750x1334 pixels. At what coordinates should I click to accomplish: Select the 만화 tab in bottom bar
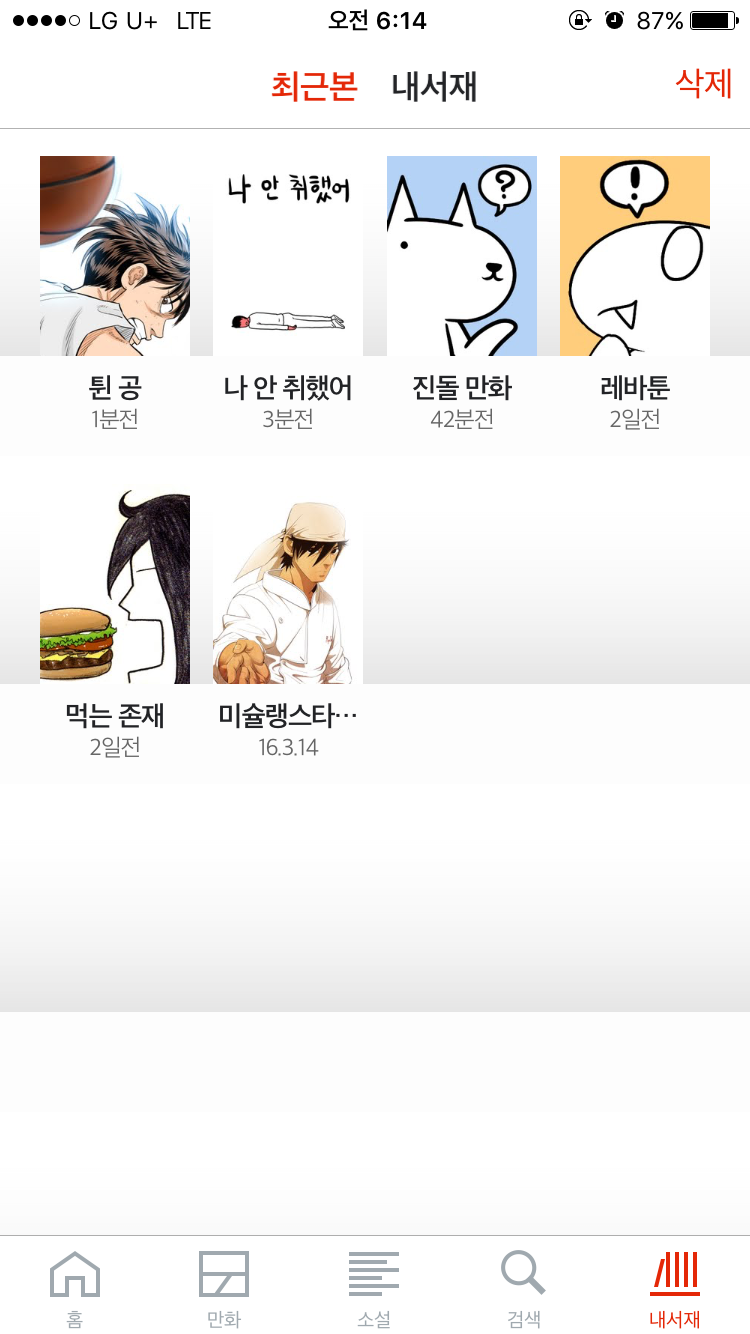click(224, 1288)
